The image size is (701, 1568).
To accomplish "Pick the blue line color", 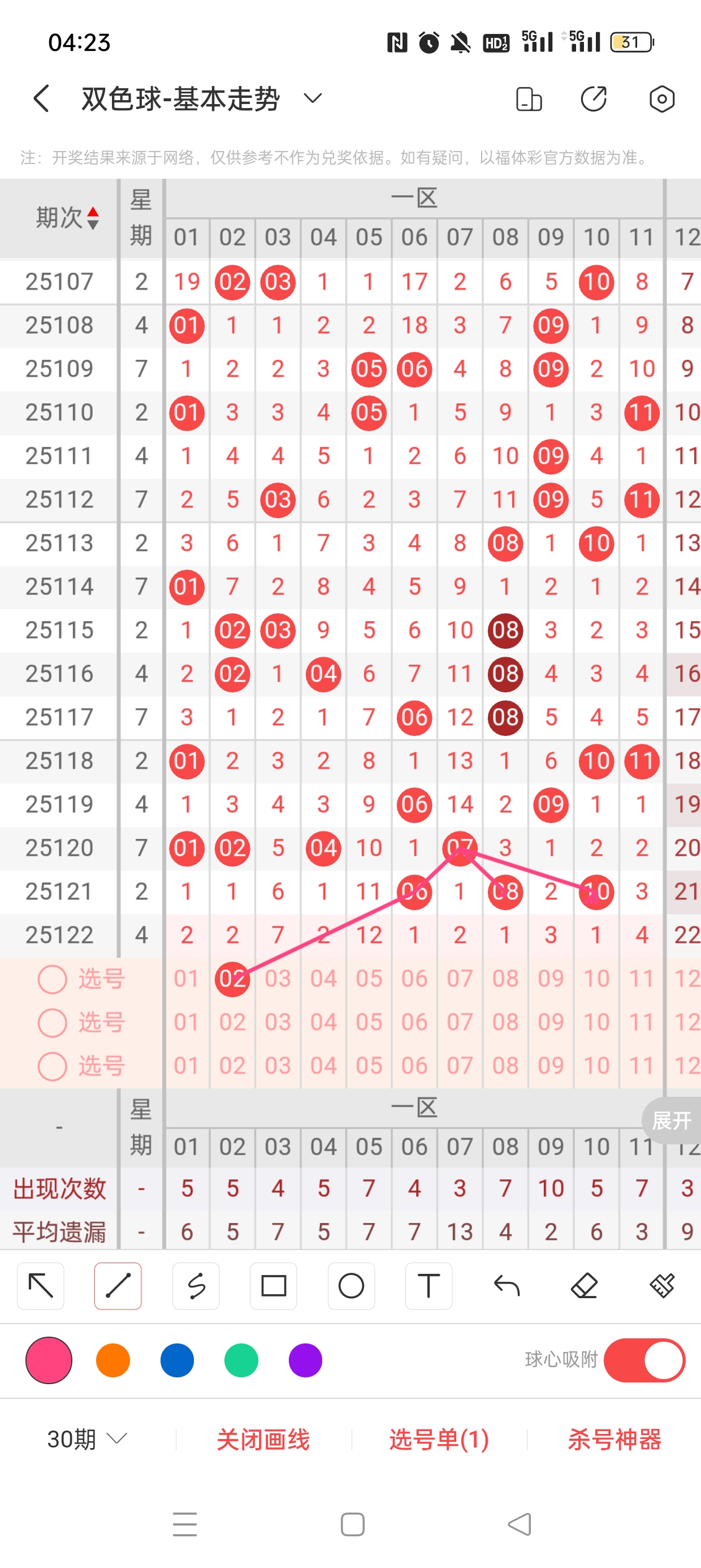I will click(x=177, y=1360).
